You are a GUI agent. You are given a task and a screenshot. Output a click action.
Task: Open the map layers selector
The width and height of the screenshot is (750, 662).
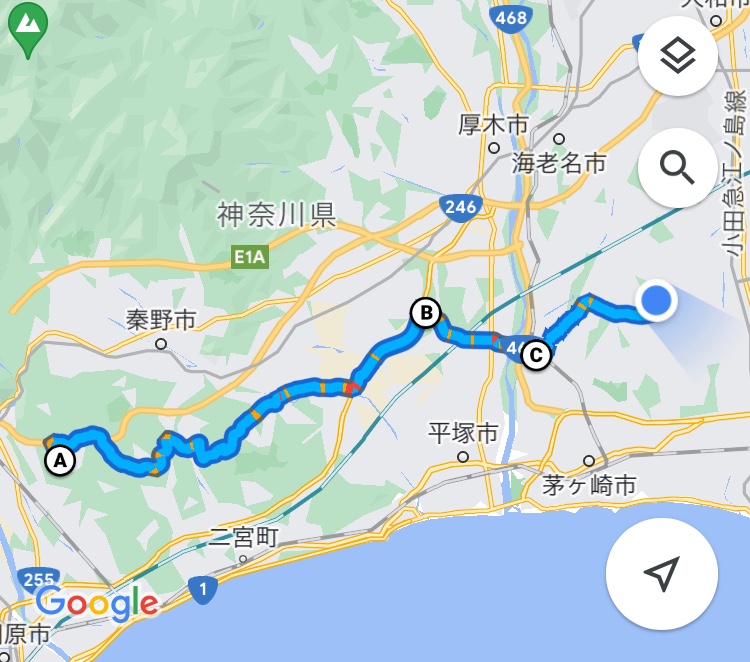(x=677, y=59)
